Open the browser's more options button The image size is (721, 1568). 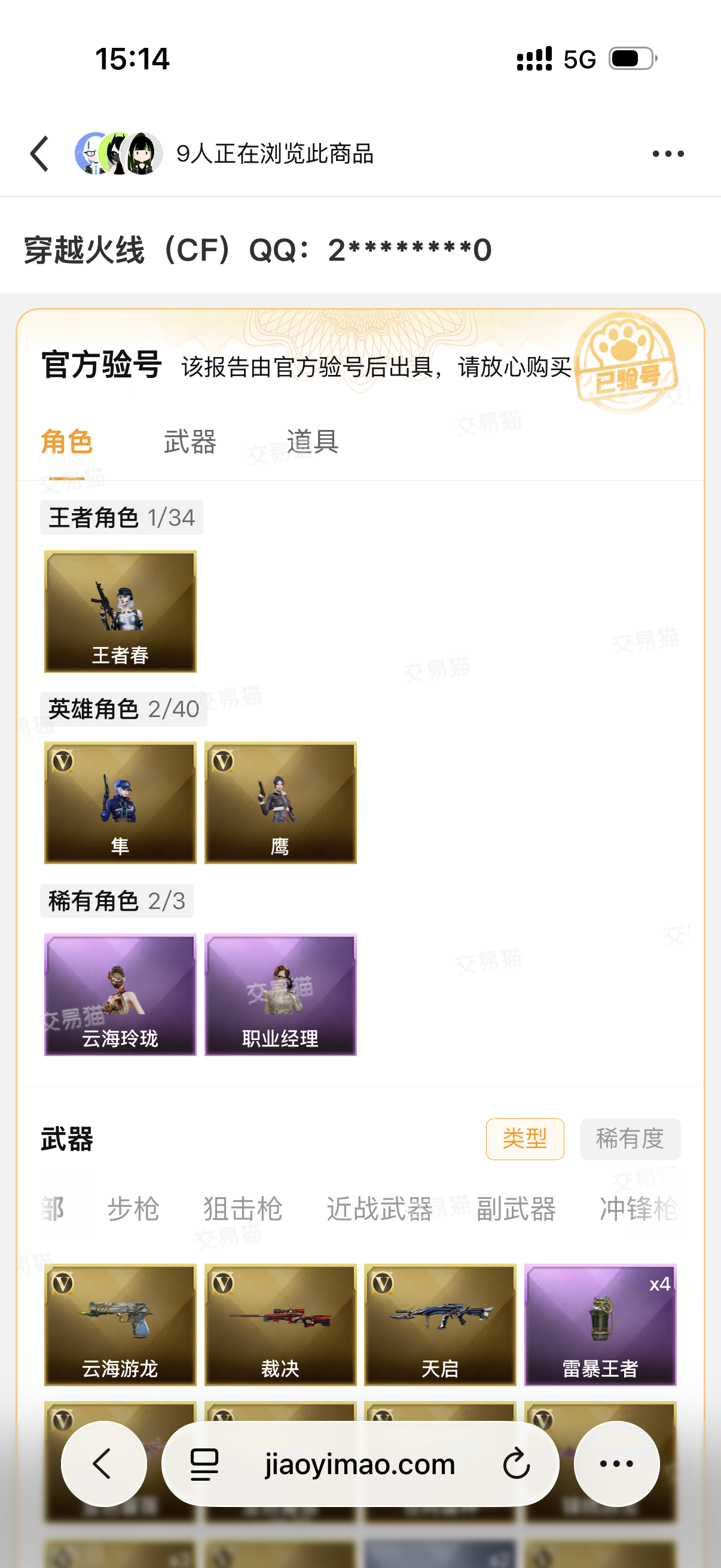616,1463
